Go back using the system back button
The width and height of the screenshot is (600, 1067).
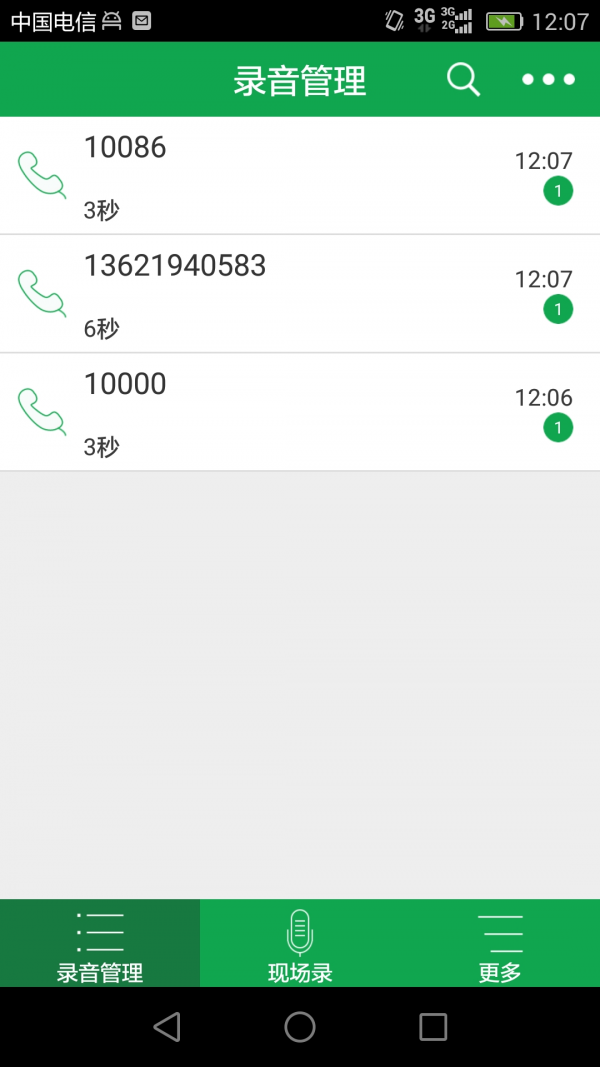(167, 1026)
